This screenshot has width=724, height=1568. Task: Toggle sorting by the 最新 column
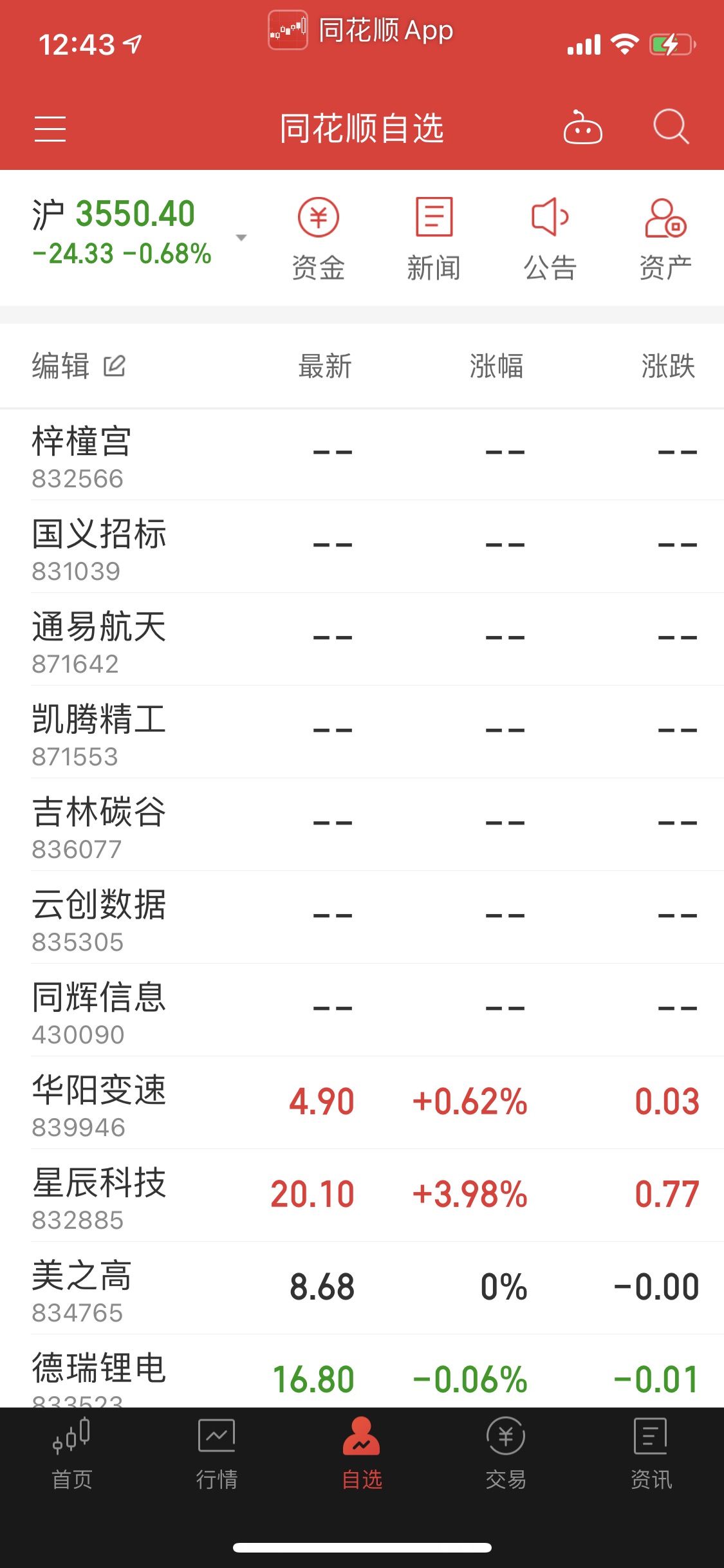click(324, 366)
